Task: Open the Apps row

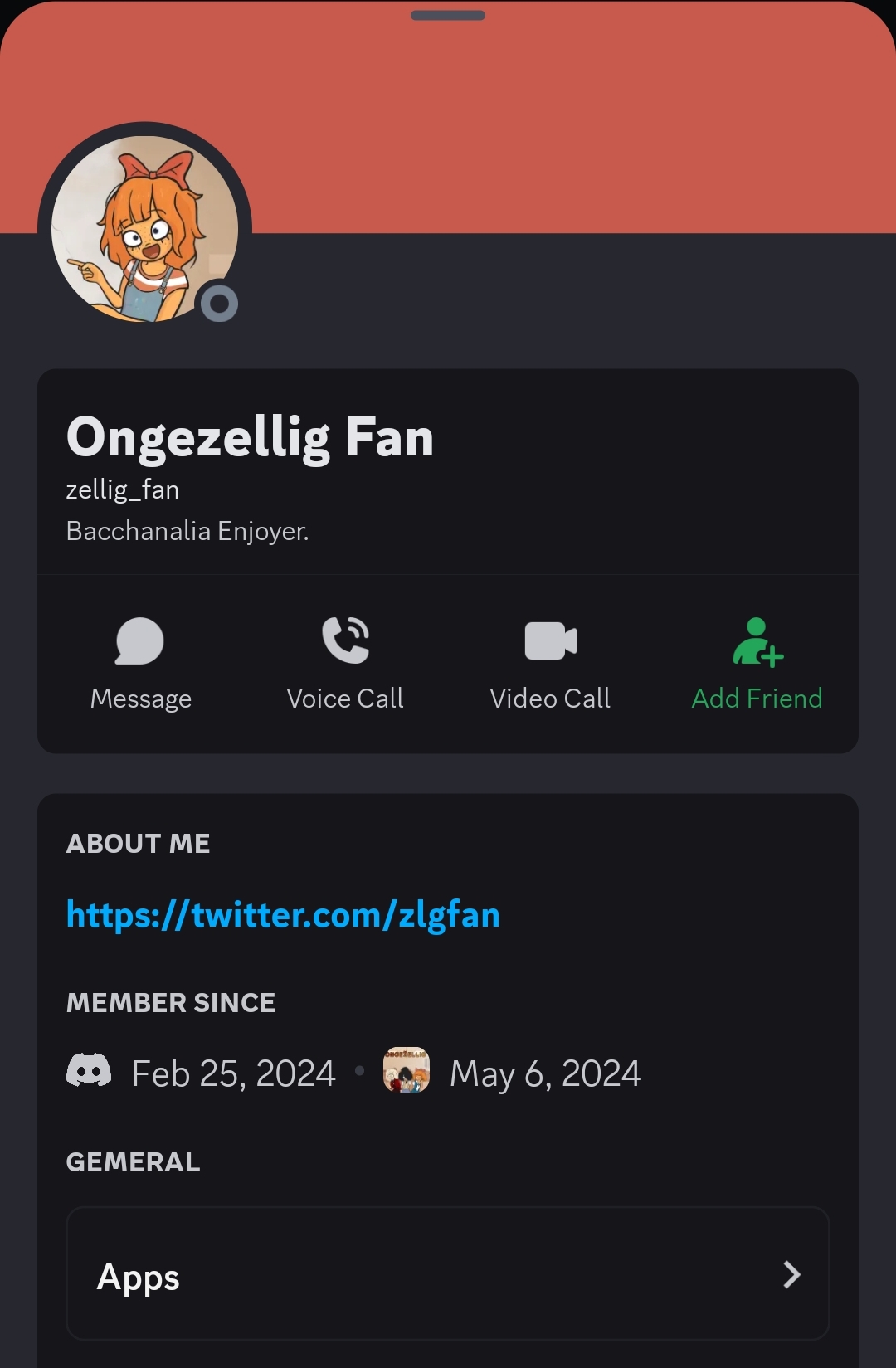Action: tap(448, 1274)
